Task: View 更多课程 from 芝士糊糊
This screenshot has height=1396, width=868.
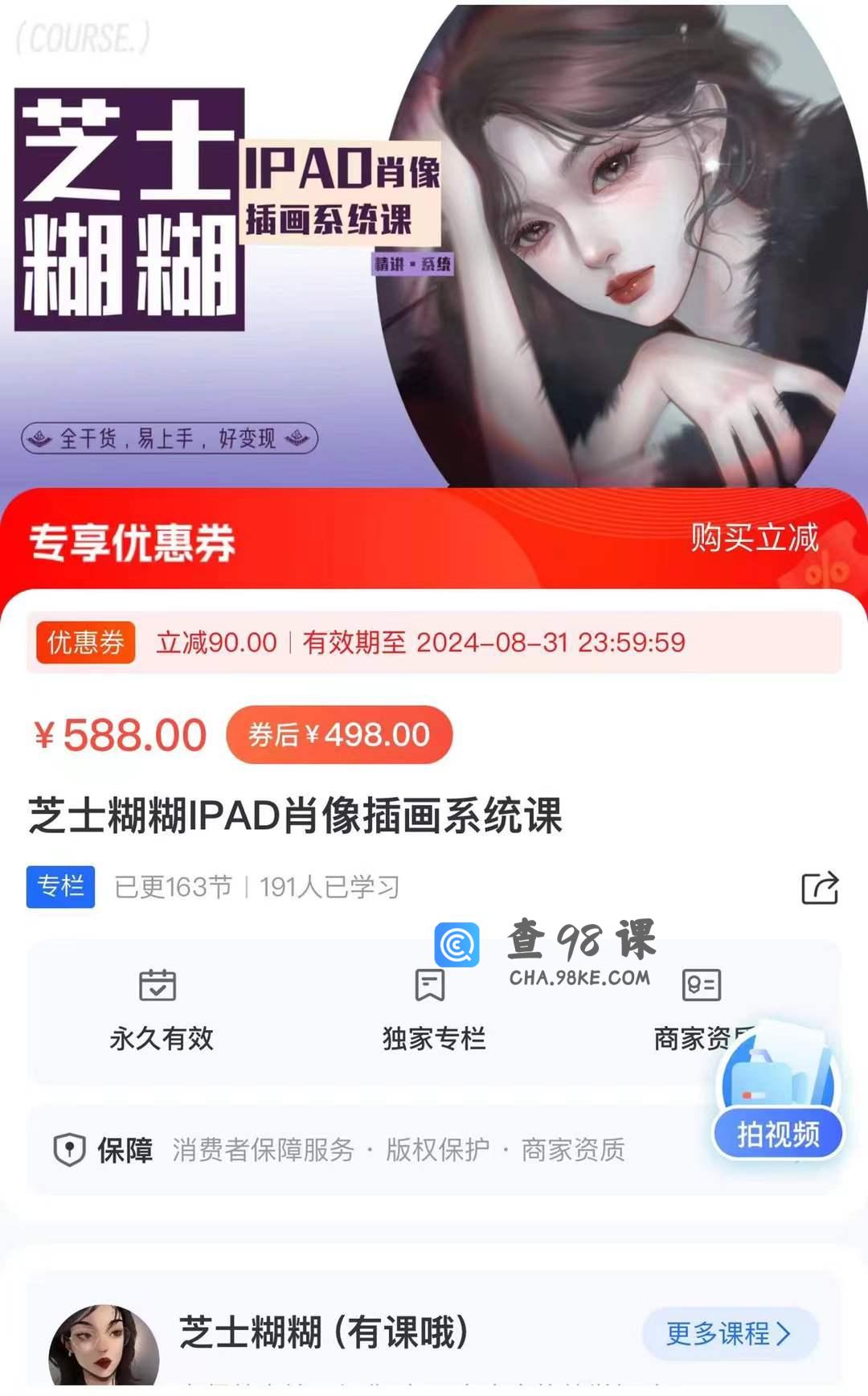Action: pyautogui.click(x=729, y=1334)
